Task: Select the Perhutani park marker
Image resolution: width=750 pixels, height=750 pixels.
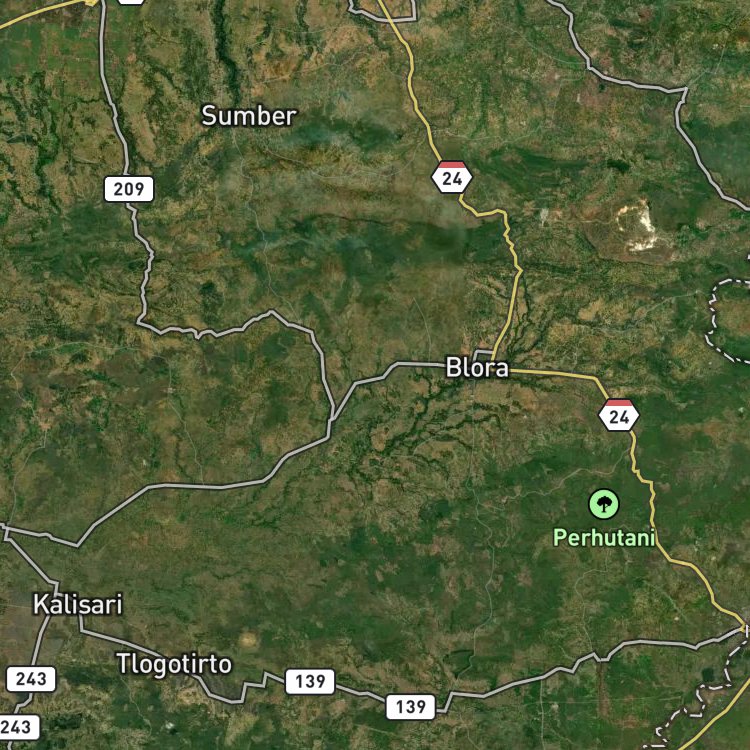Action: tap(604, 504)
